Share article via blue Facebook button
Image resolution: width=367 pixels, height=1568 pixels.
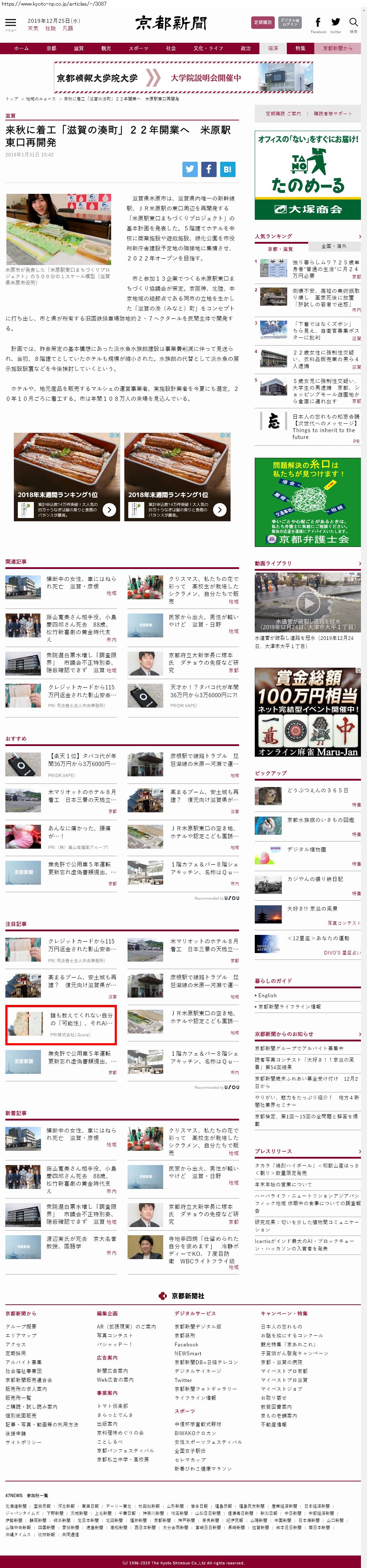tap(208, 169)
